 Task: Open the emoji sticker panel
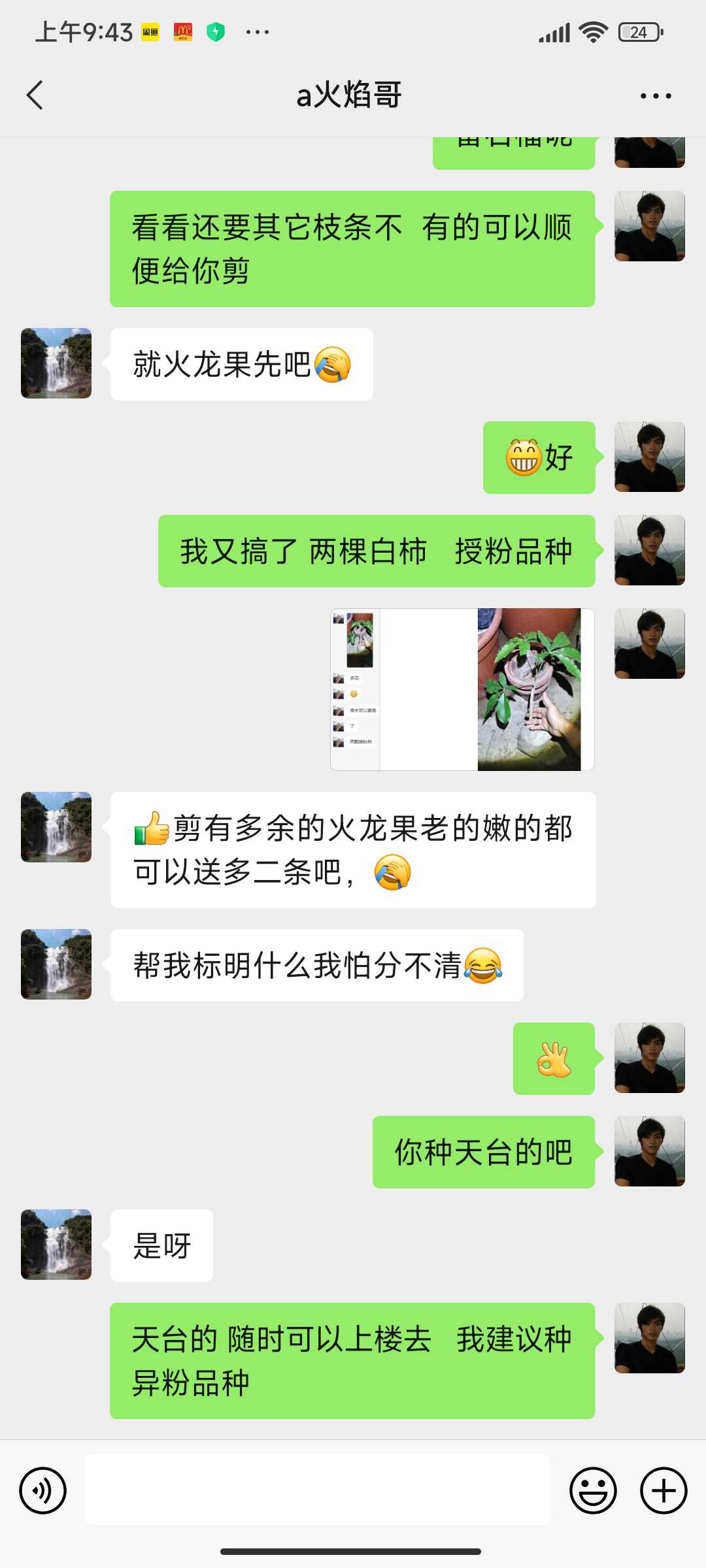pos(593,1490)
